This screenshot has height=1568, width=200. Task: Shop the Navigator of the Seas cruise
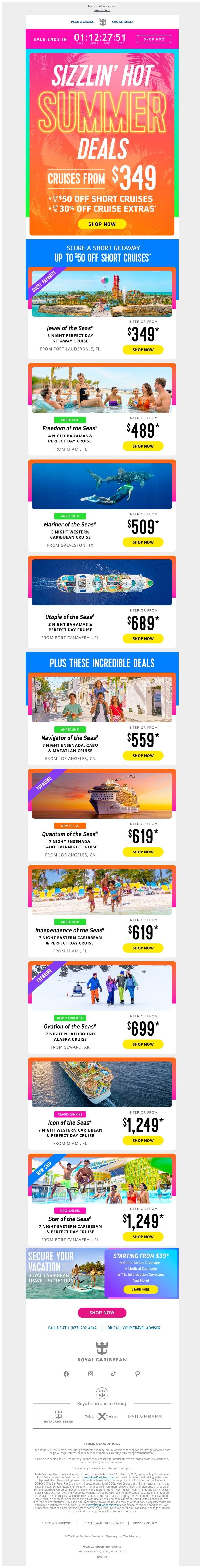click(x=143, y=755)
